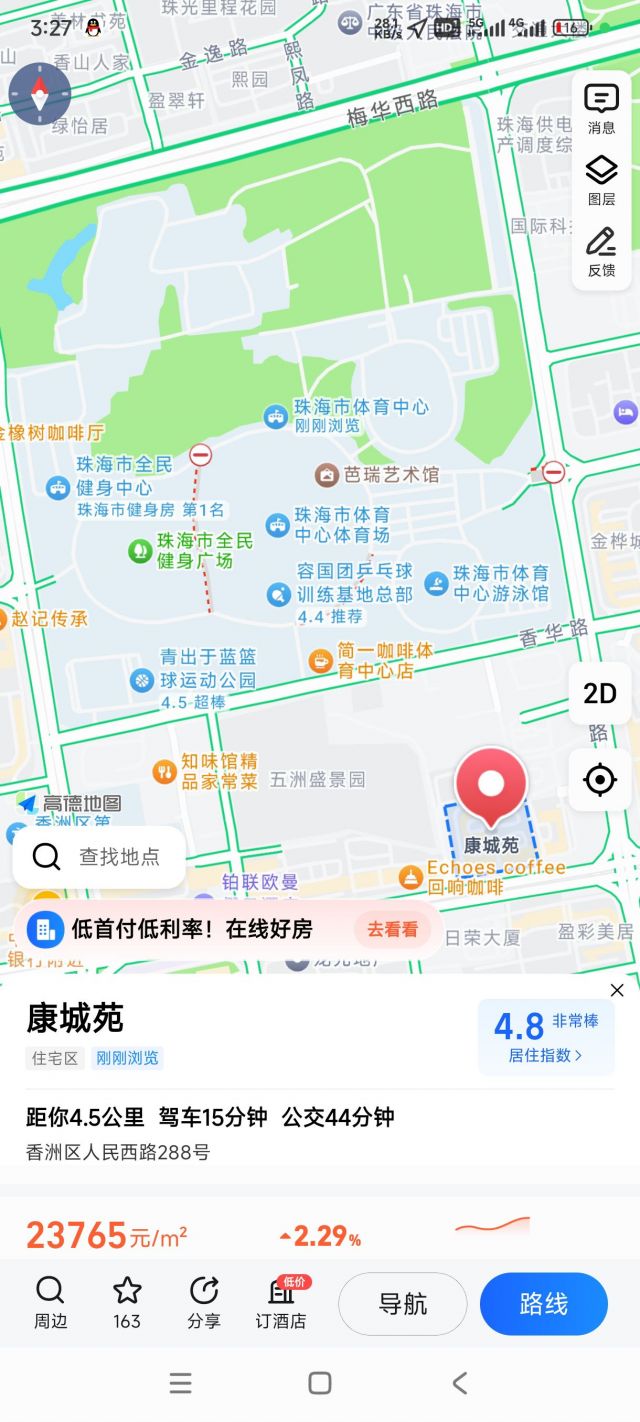
Task: Go to the system home screen
Action: tap(320, 1383)
